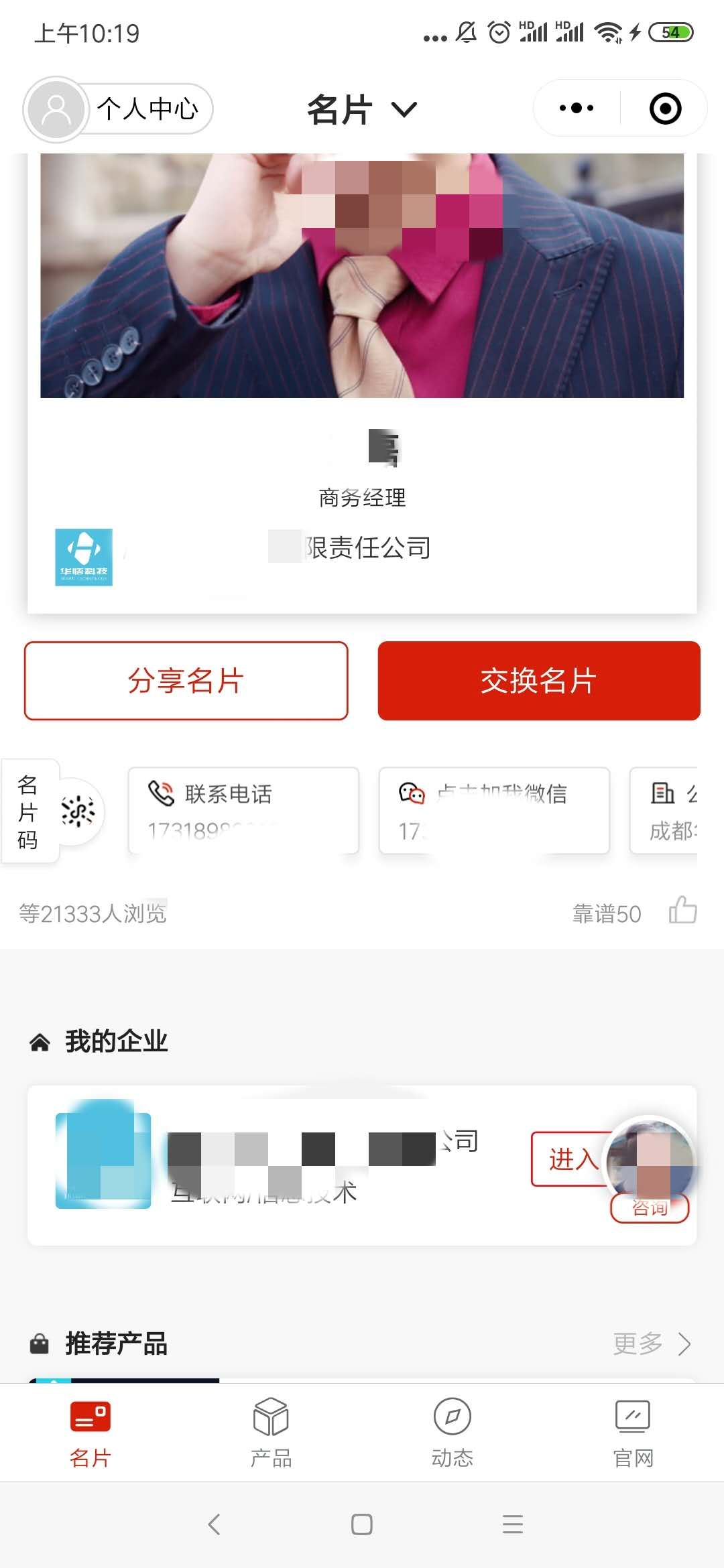Call via the 联系电话 card
The image size is (724, 1568).
(x=243, y=811)
